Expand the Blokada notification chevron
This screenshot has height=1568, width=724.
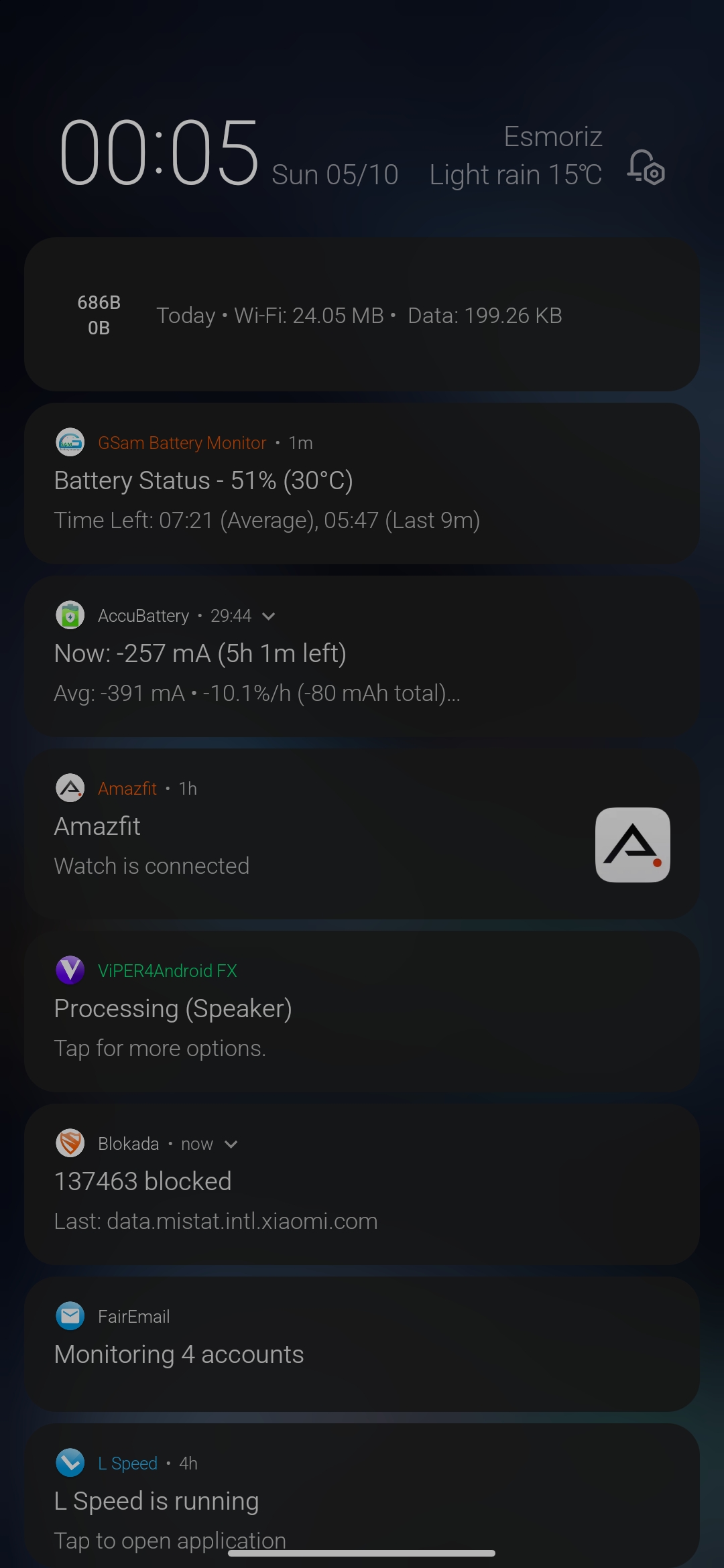pos(231,1144)
